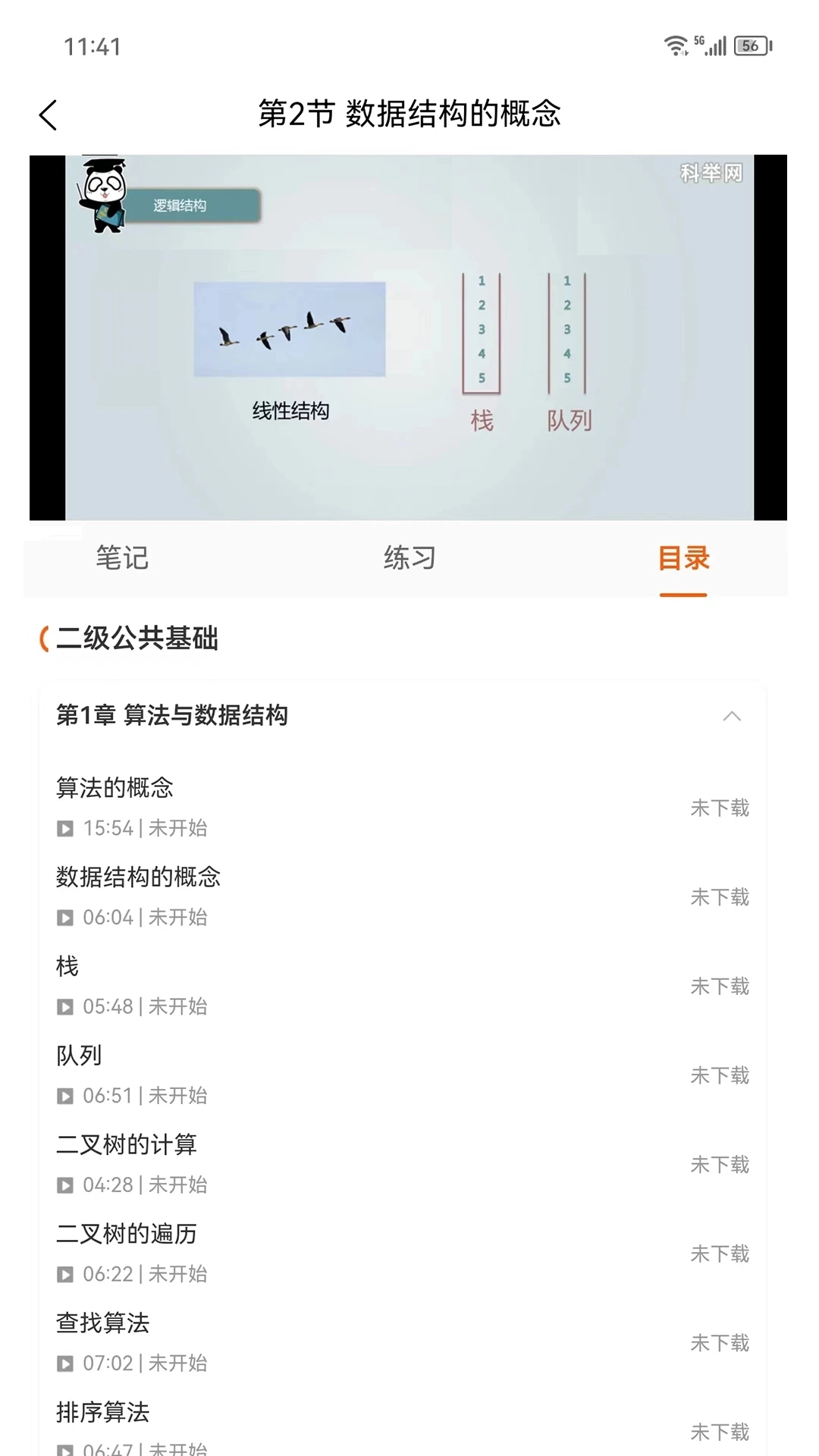
Task: Click the play icon beside 队列
Action: 64,1095
